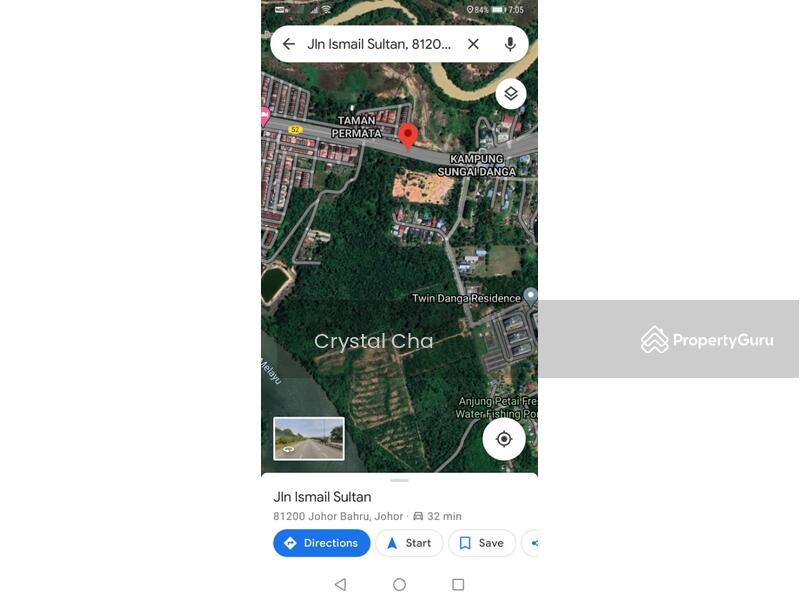Select the Twin Danga Residence map marker

point(530,296)
